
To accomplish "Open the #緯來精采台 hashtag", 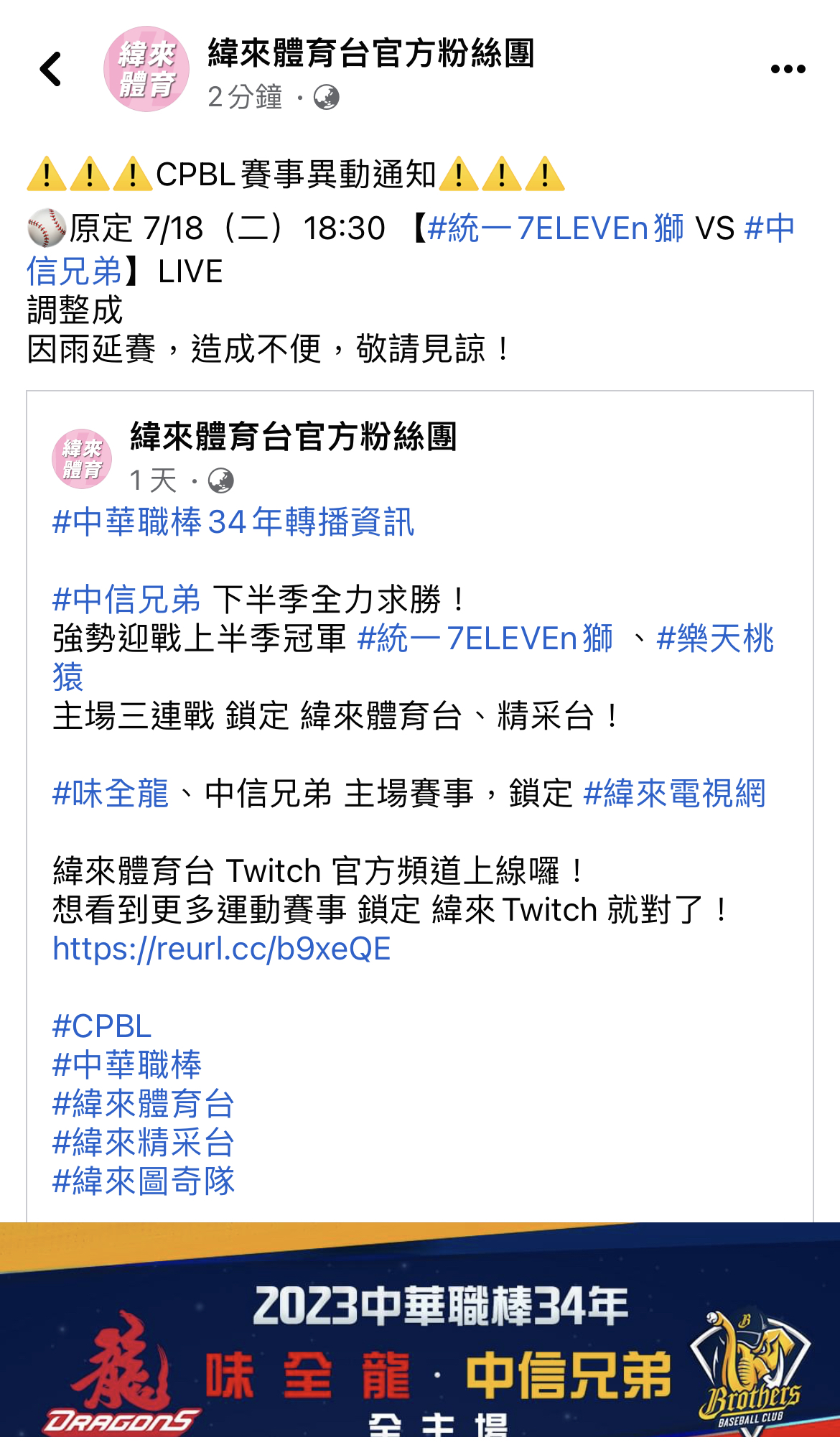I will 144,1143.
